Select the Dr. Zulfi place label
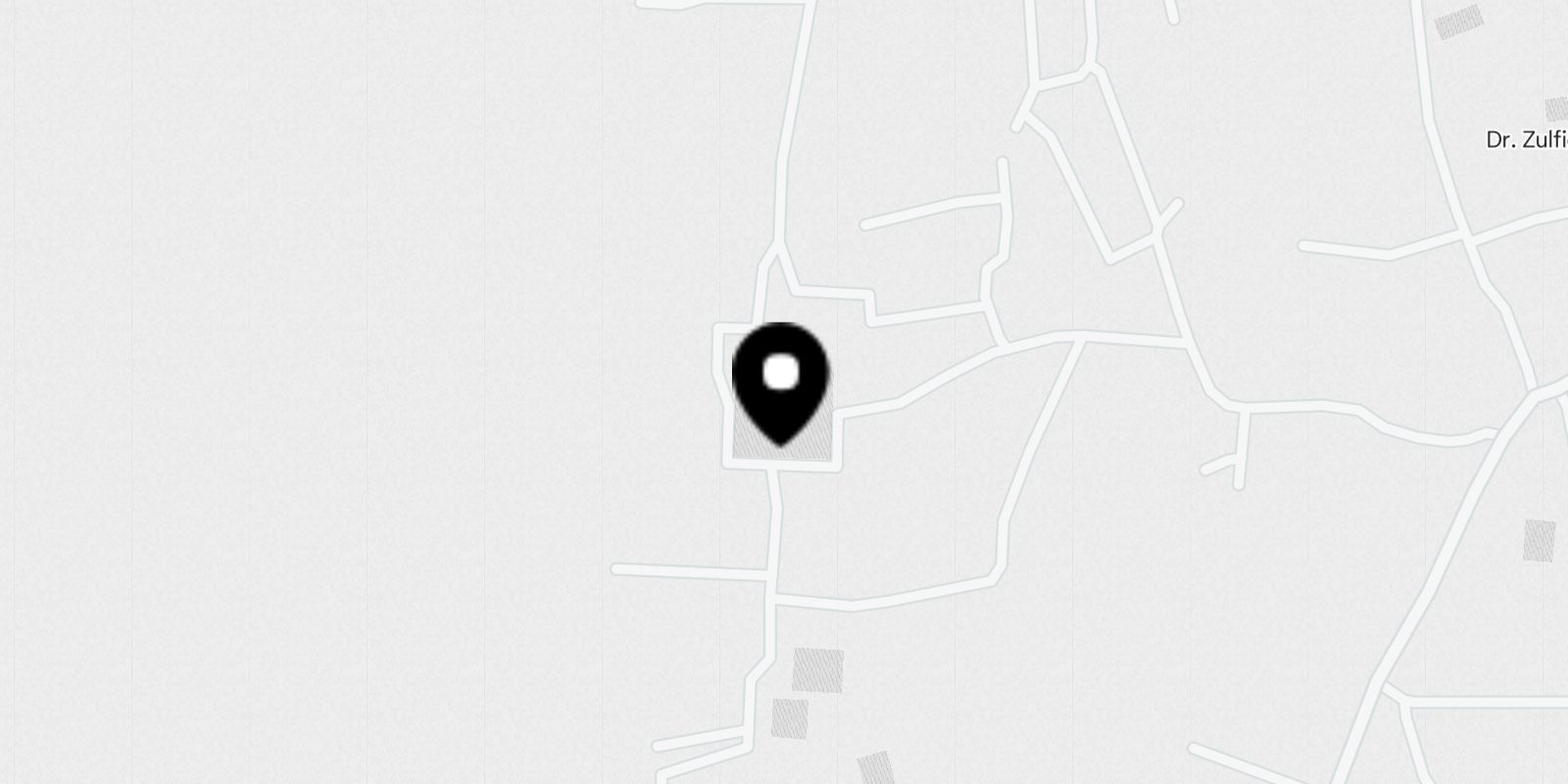Viewport: 1568px width, 784px height. [1527, 140]
